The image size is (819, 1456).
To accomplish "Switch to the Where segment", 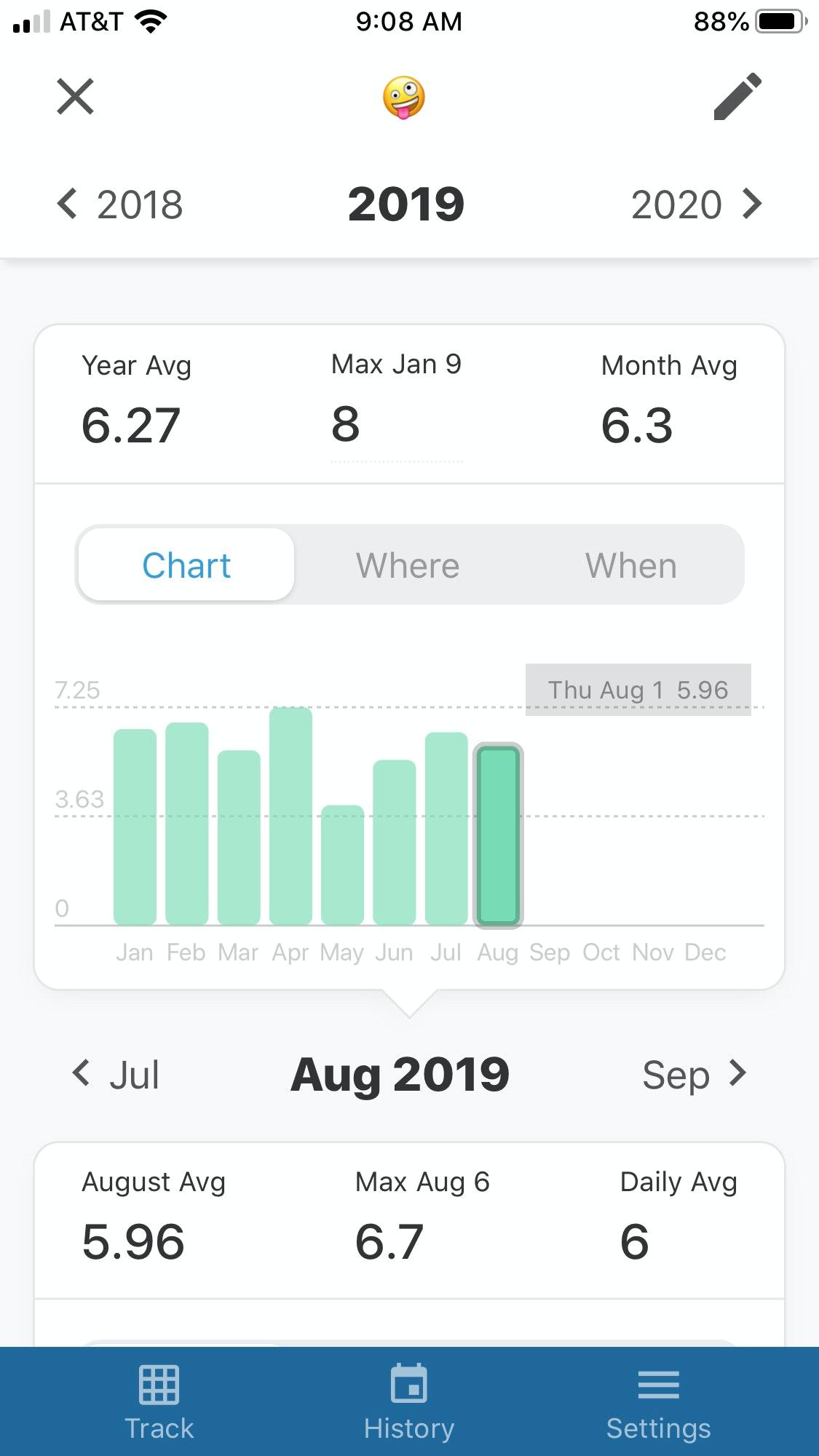I will [x=408, y=565].
